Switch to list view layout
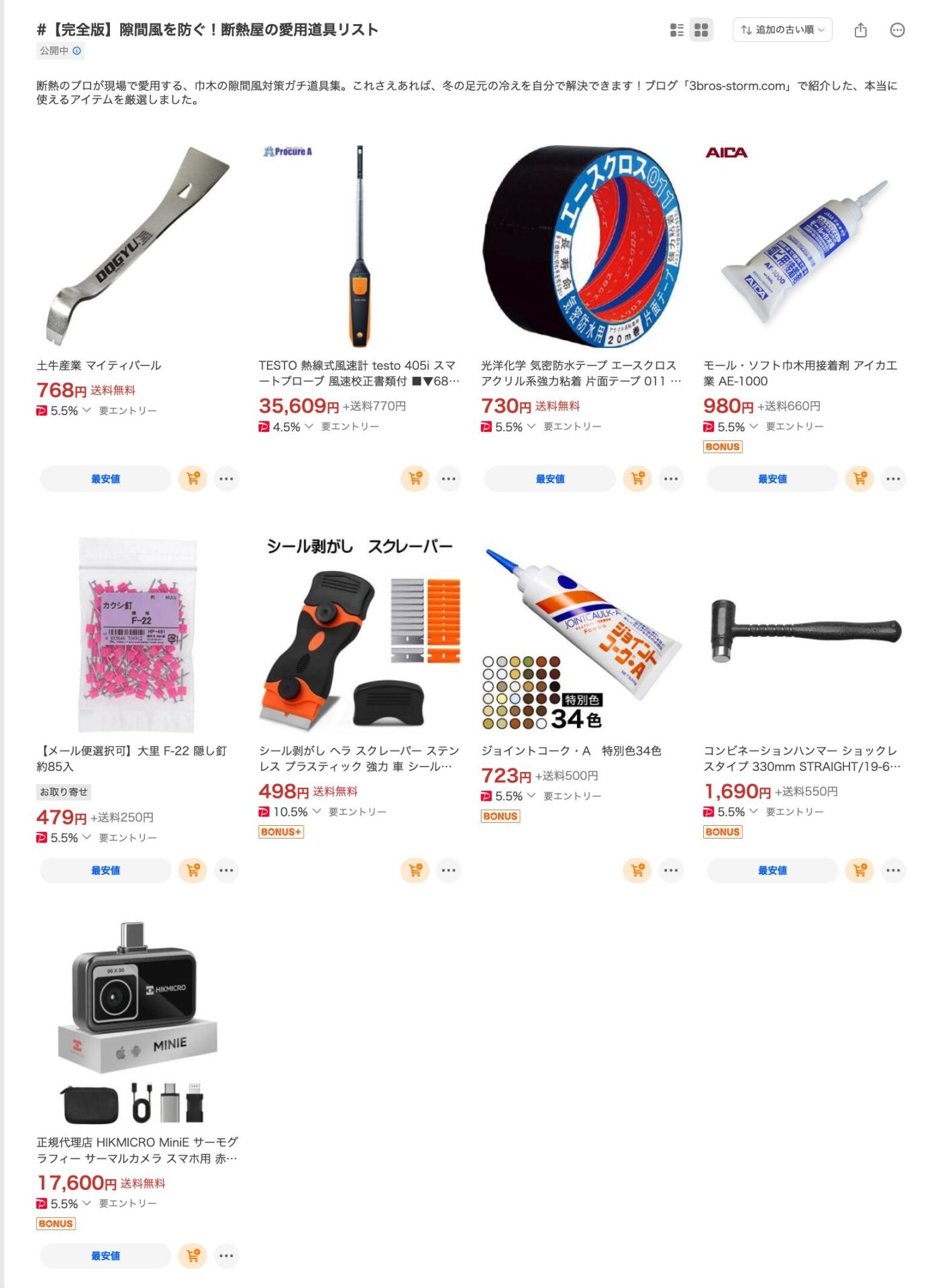934x1288 pixels. pyautogui.click(x=676, y=30)
